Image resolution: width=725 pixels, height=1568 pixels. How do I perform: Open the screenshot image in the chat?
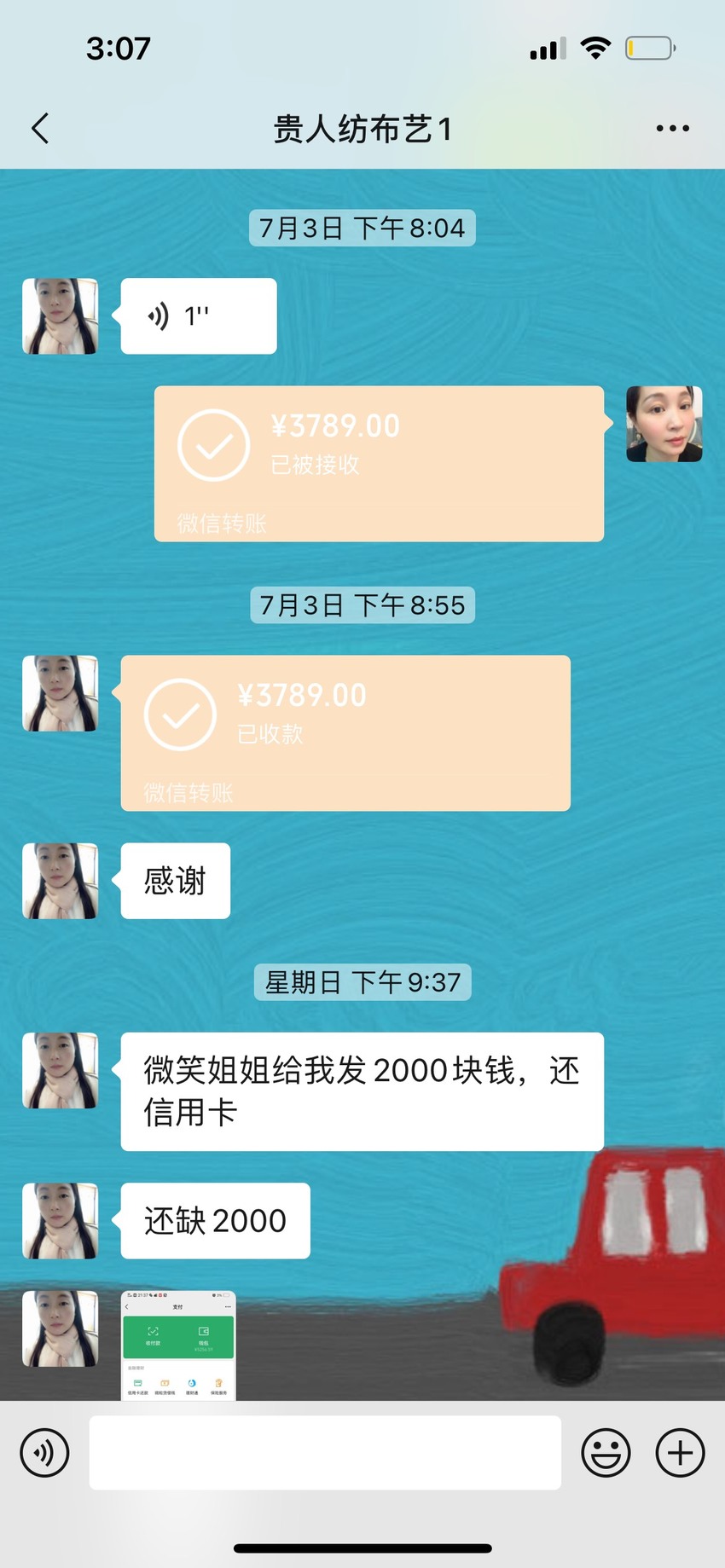pyautogui.click(x=178, y=1345)
